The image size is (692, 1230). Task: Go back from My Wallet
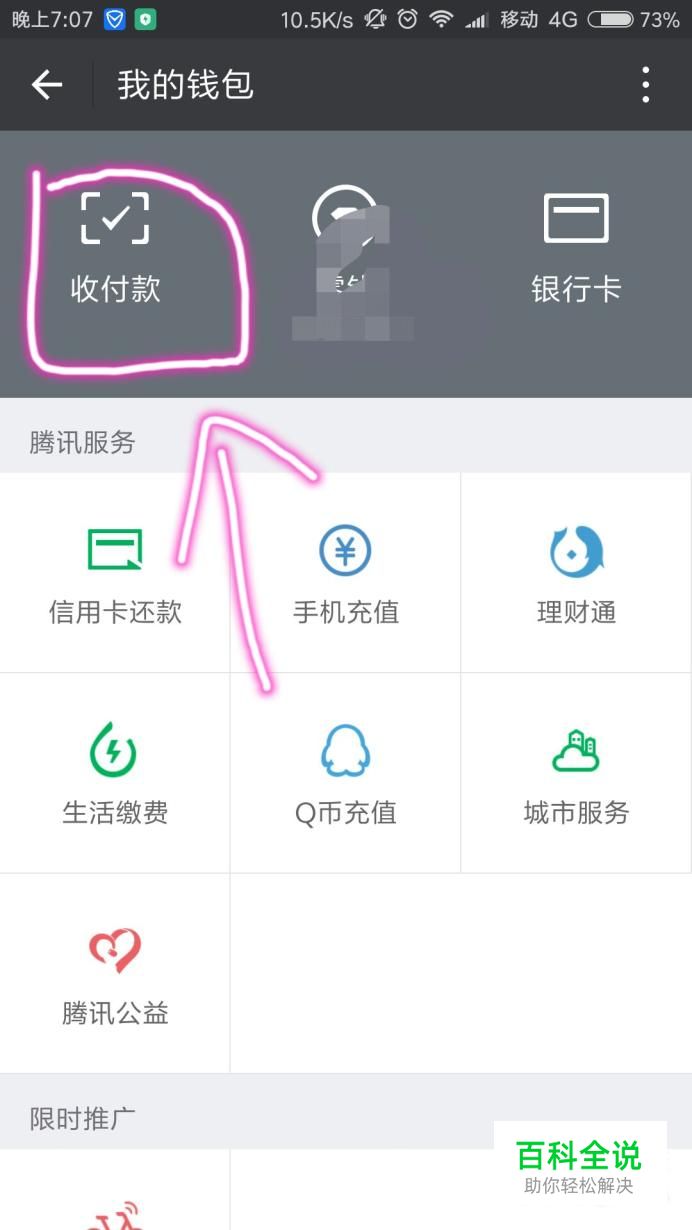click(x=47, y=85)
